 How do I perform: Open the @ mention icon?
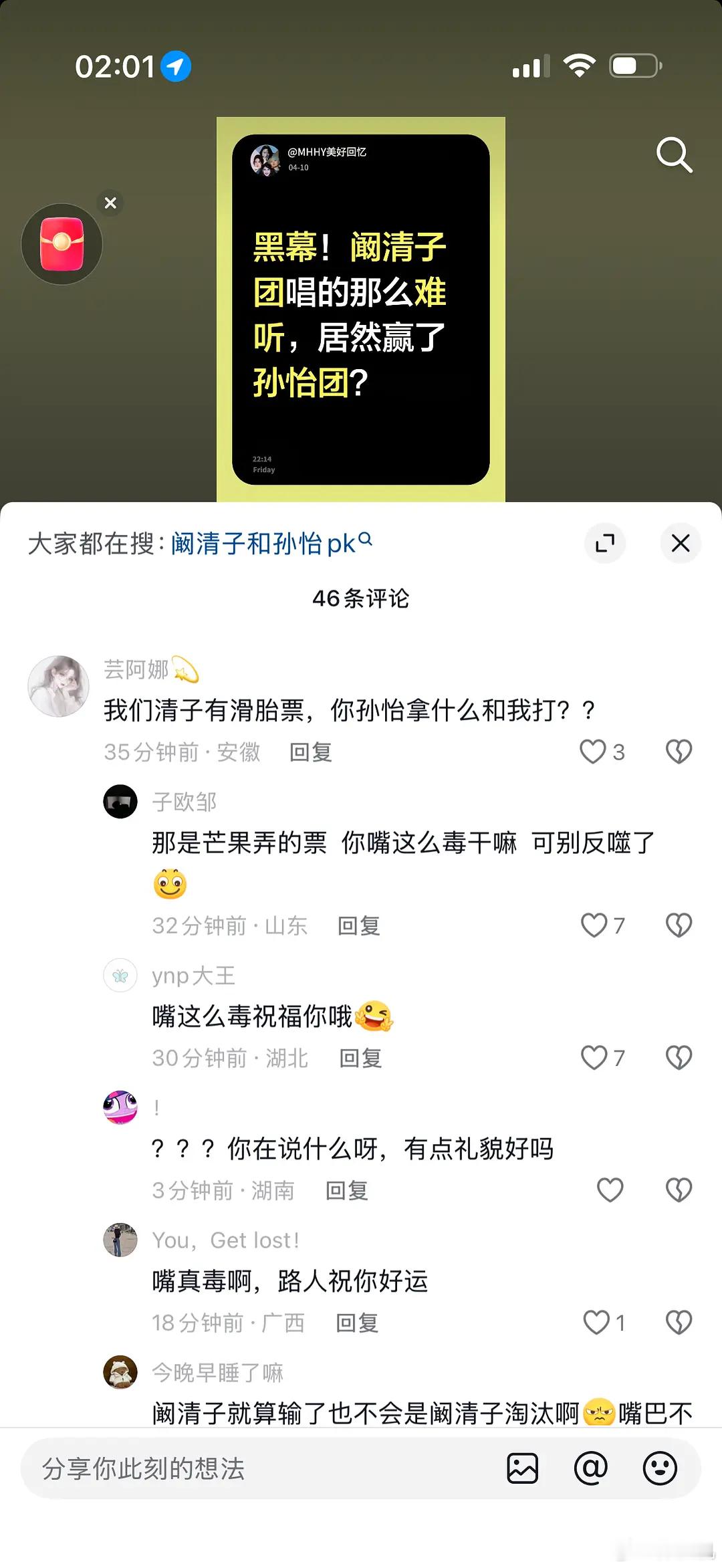[x=591, y=1469]
